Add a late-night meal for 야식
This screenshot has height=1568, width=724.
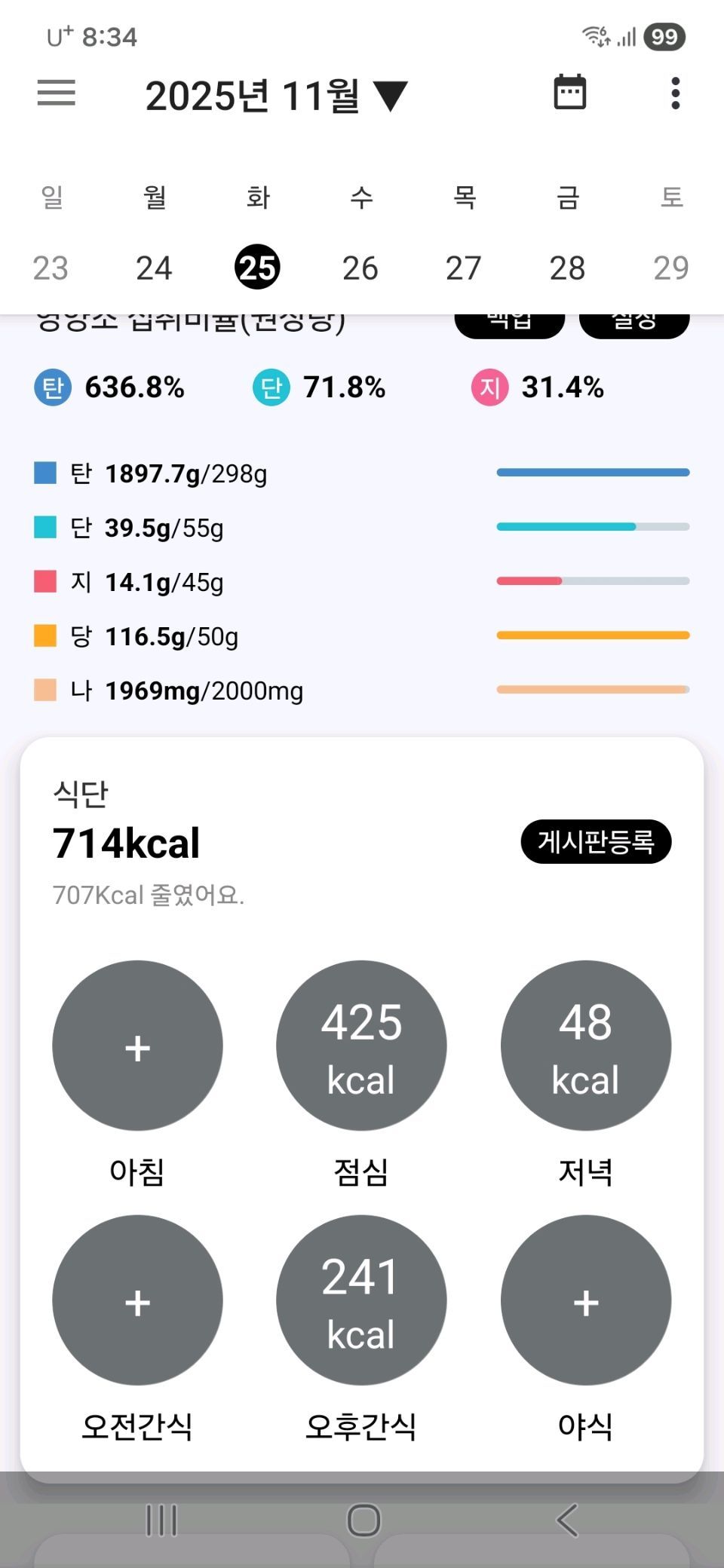585,1300
